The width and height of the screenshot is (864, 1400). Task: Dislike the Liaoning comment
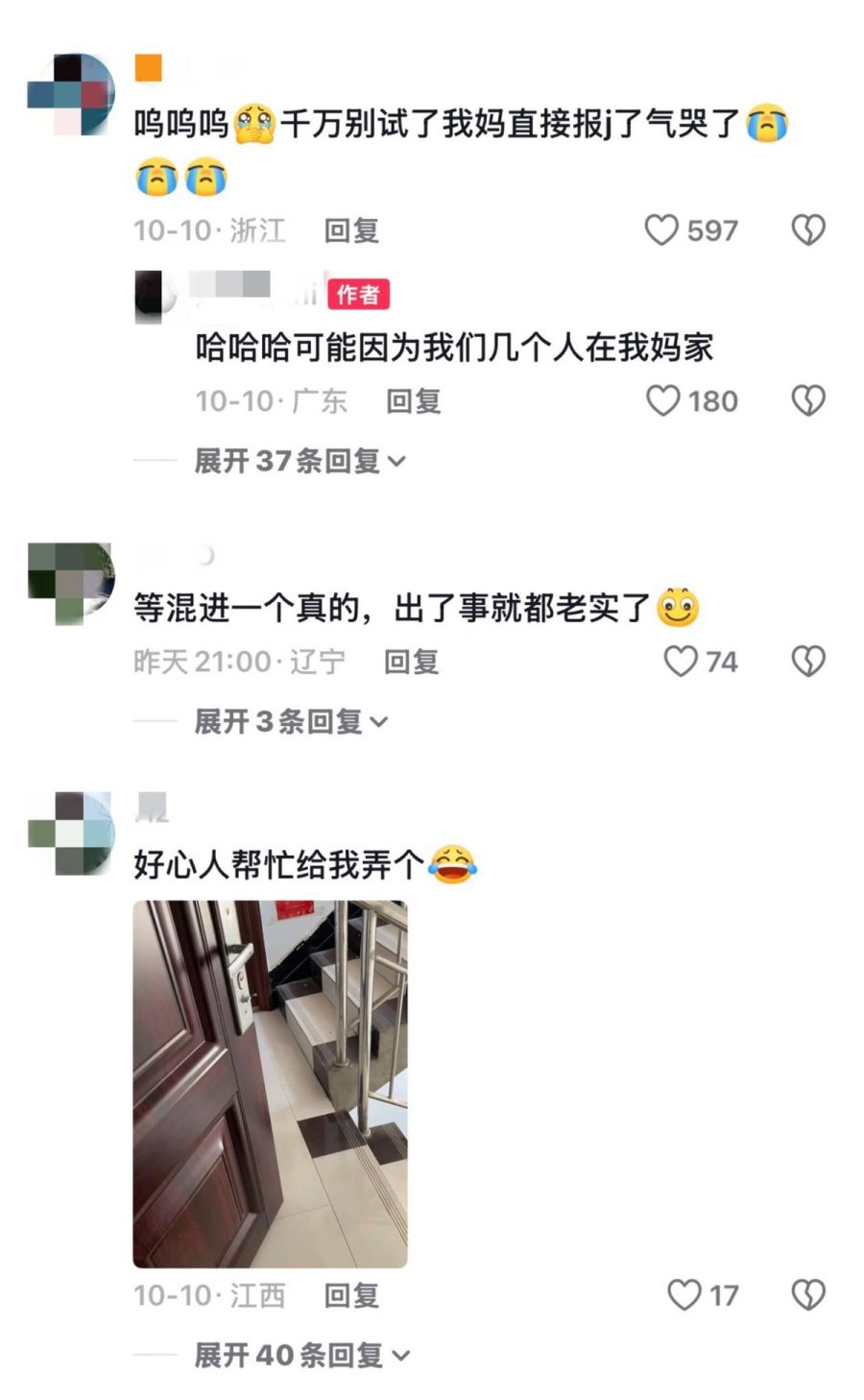(x=807, y=662)
